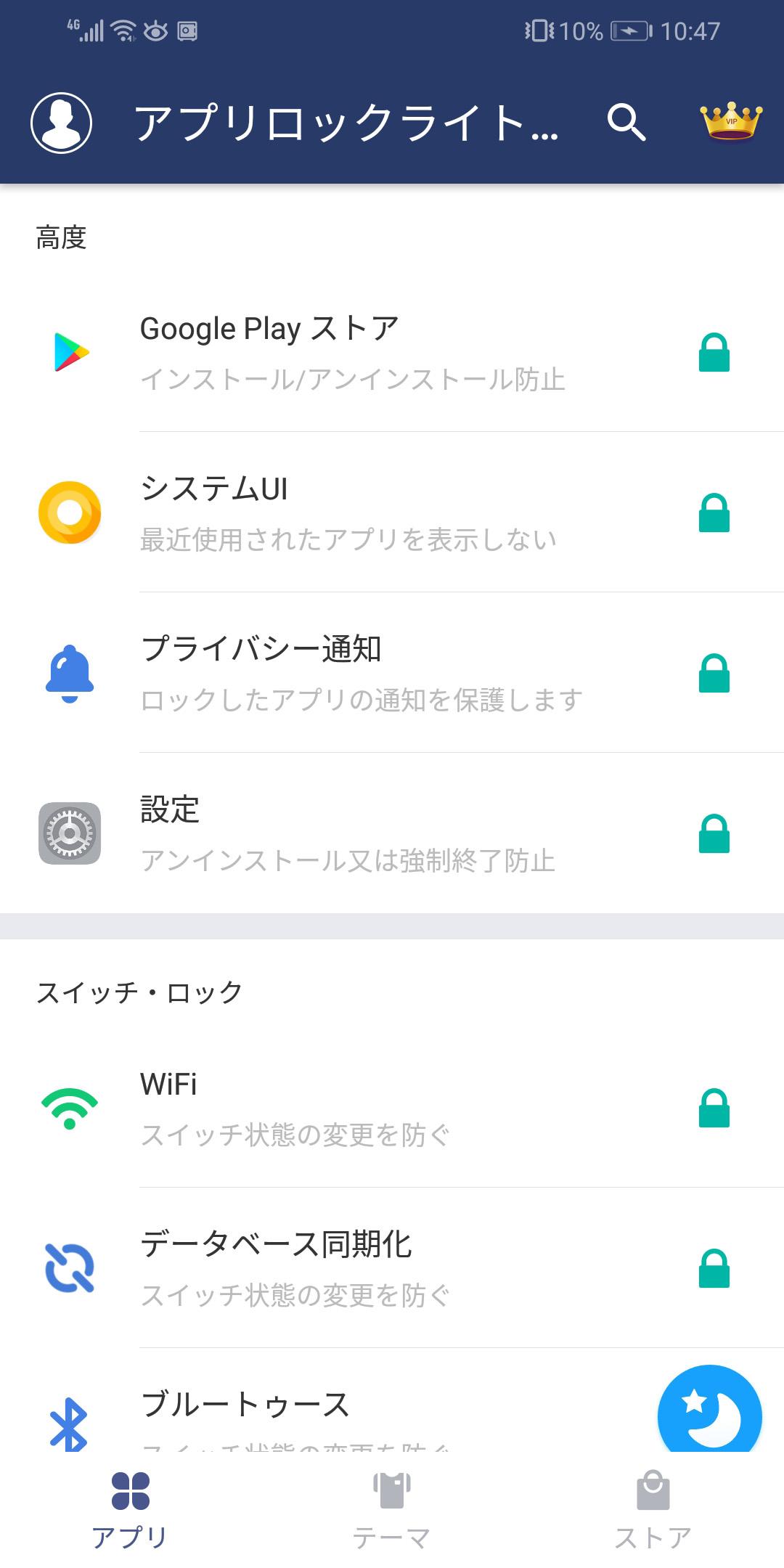Screen dimensions: 784x1568
Task: Toggle the WiFi switch lock
Action: click(x=714, y=1108)
